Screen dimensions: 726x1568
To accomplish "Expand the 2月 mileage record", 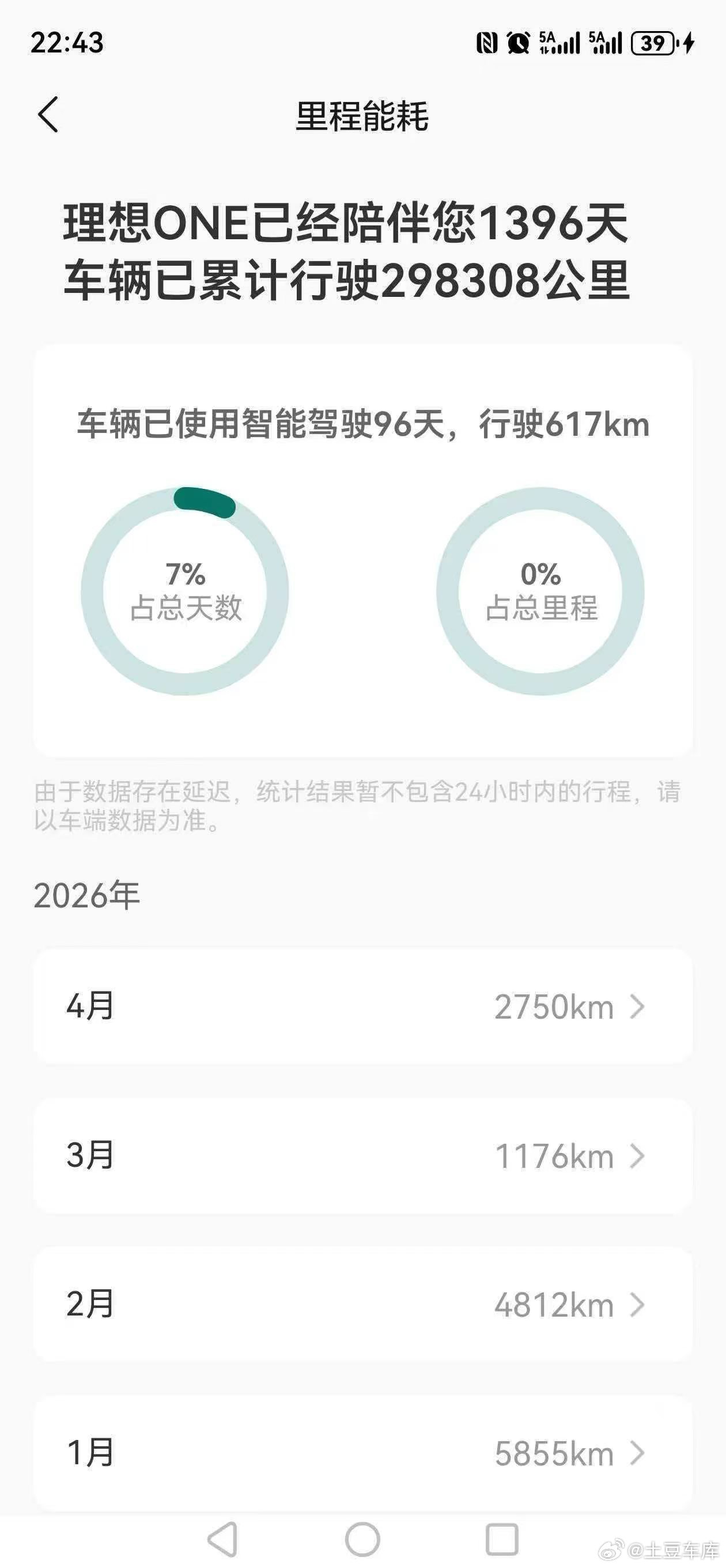I will click(638, 1305).
